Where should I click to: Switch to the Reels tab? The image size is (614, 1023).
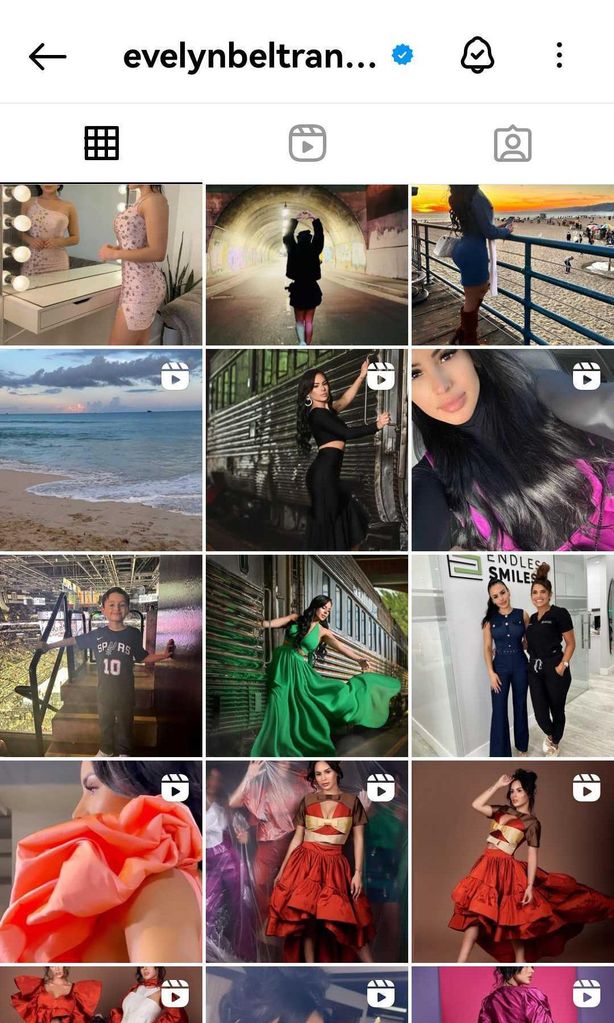tap(307, 143)
